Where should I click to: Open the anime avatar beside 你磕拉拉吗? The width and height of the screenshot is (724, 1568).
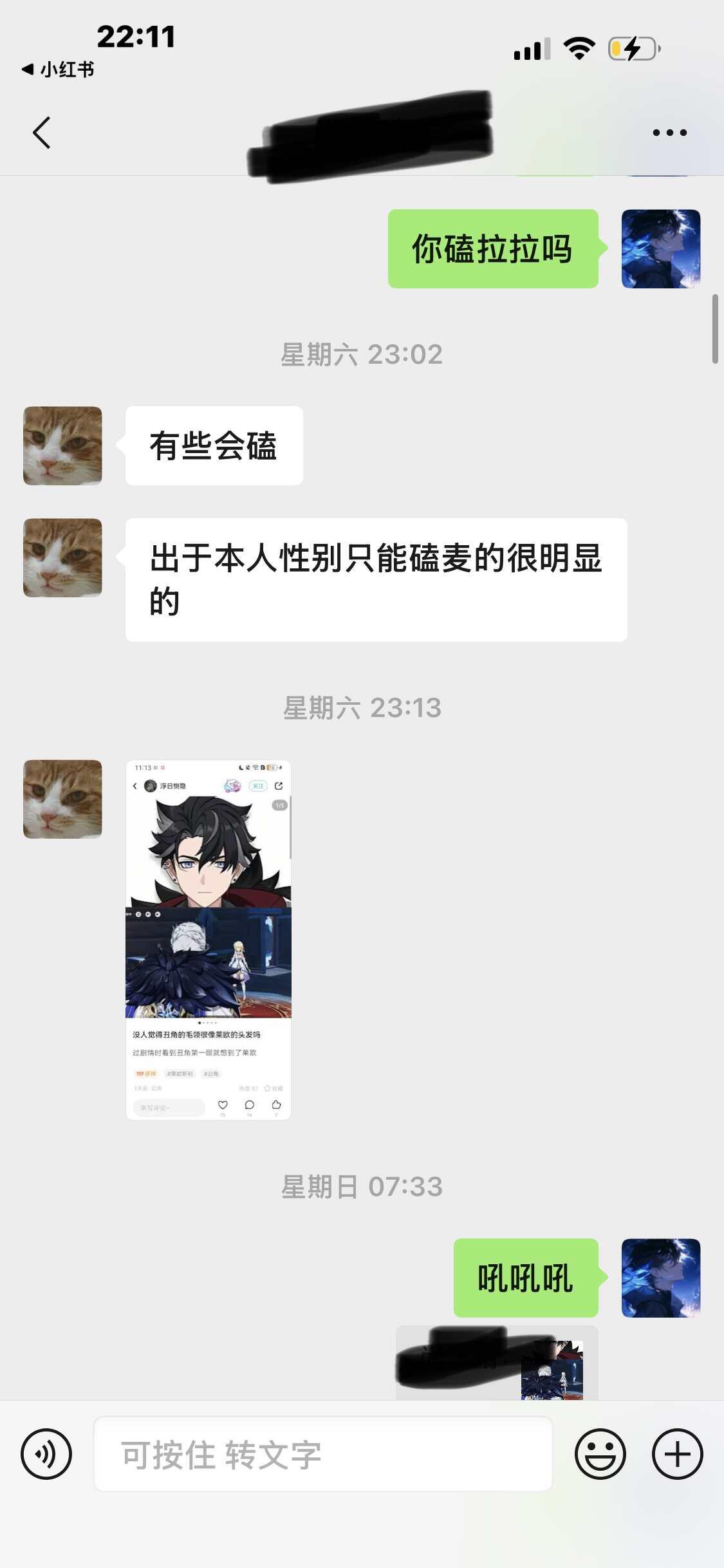click(661, 248)
